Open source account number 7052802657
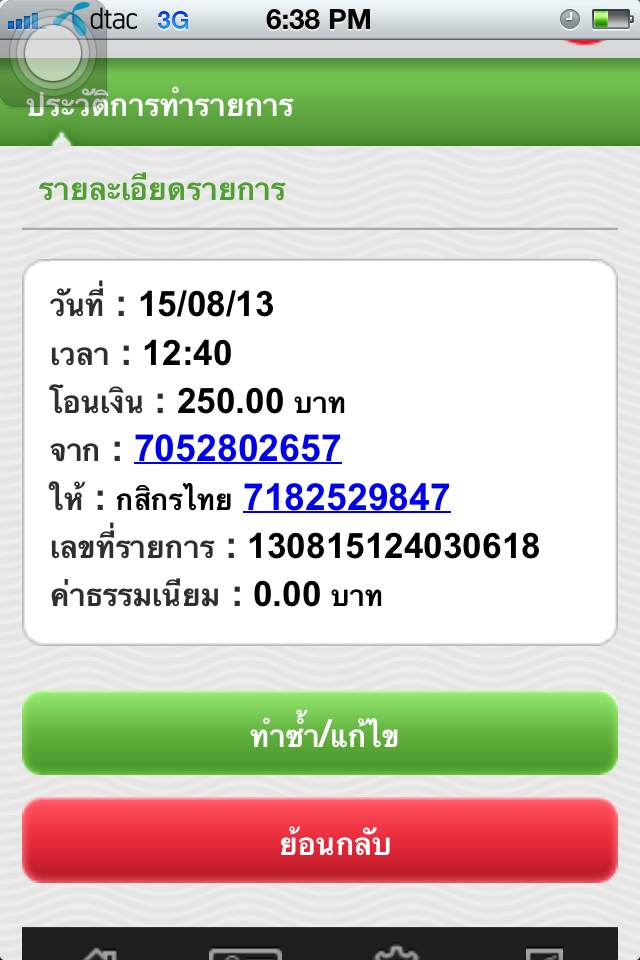640x960 pixels. click(x=238, y=449)
